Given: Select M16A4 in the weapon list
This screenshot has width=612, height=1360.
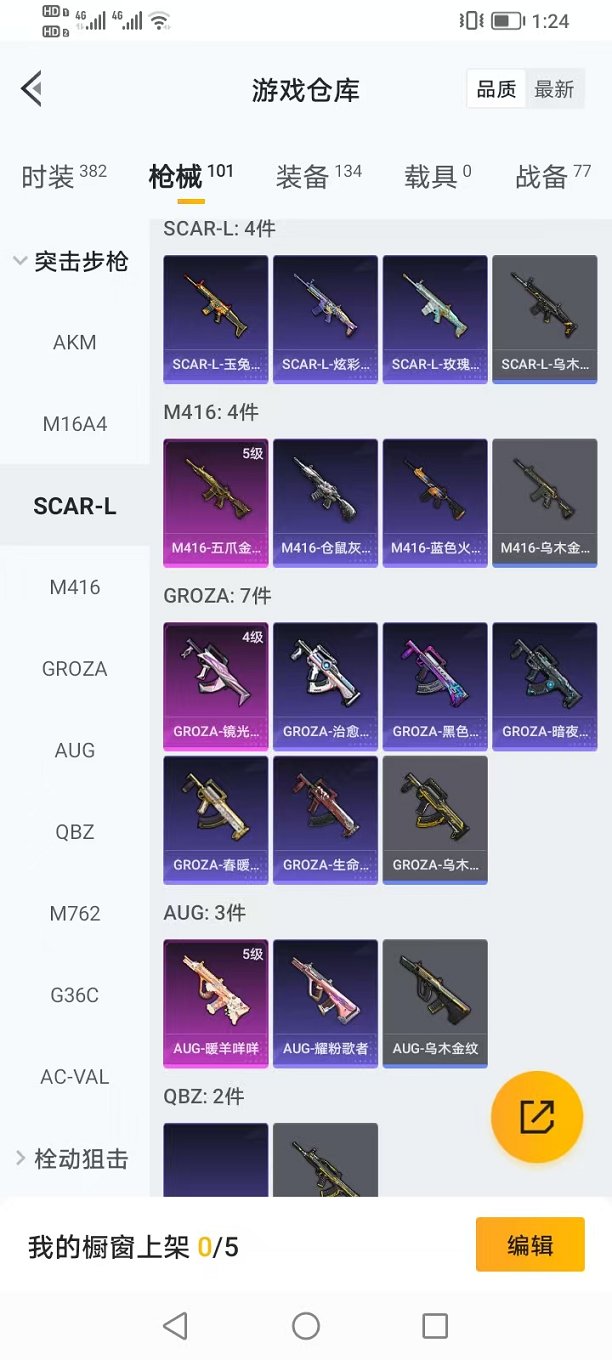Looking at the screenshot, I should (x=75, y=424).
